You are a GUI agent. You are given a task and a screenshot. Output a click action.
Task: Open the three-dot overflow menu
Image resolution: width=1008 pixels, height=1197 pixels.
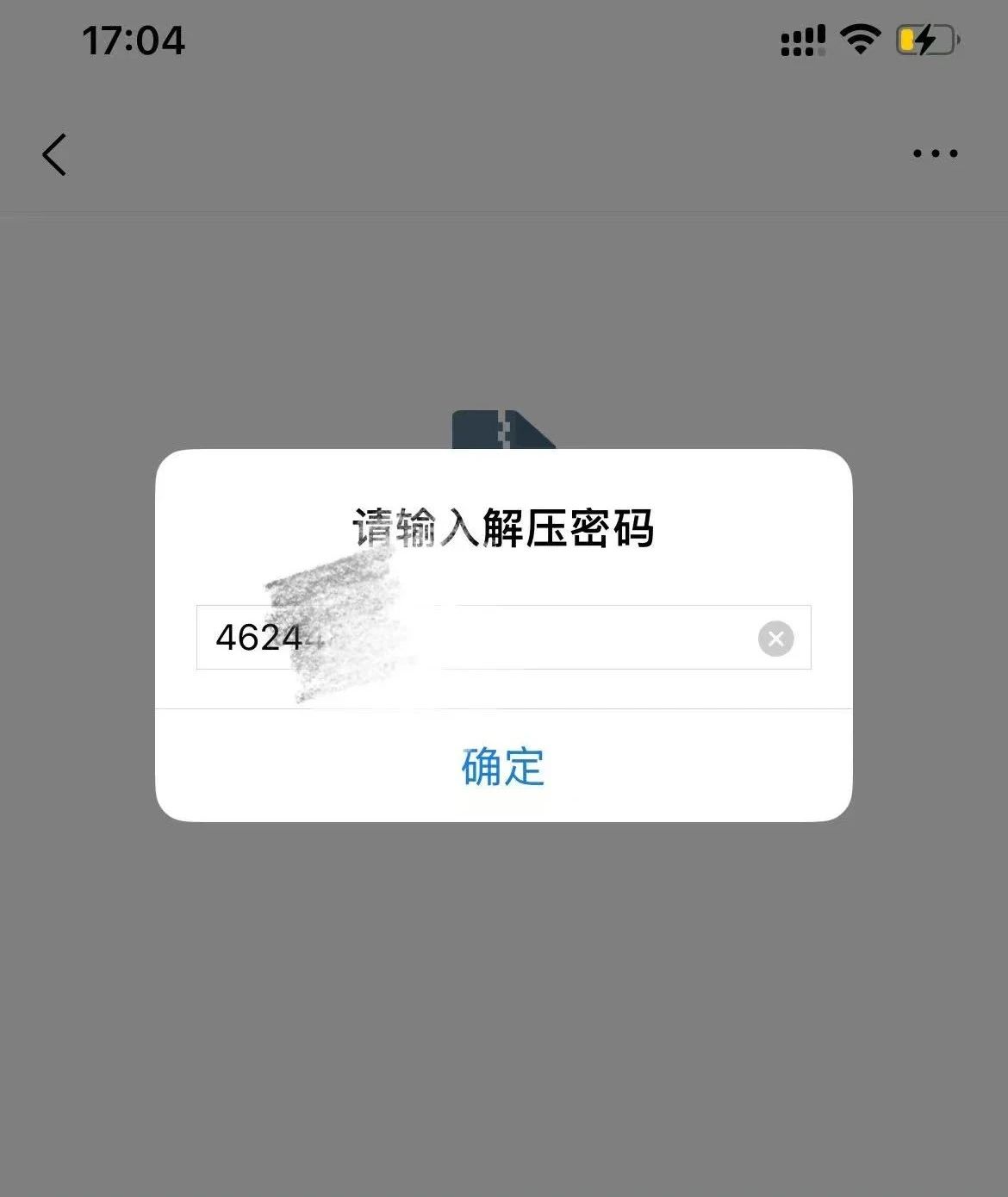pyautogui.click(x=935, y=154)
